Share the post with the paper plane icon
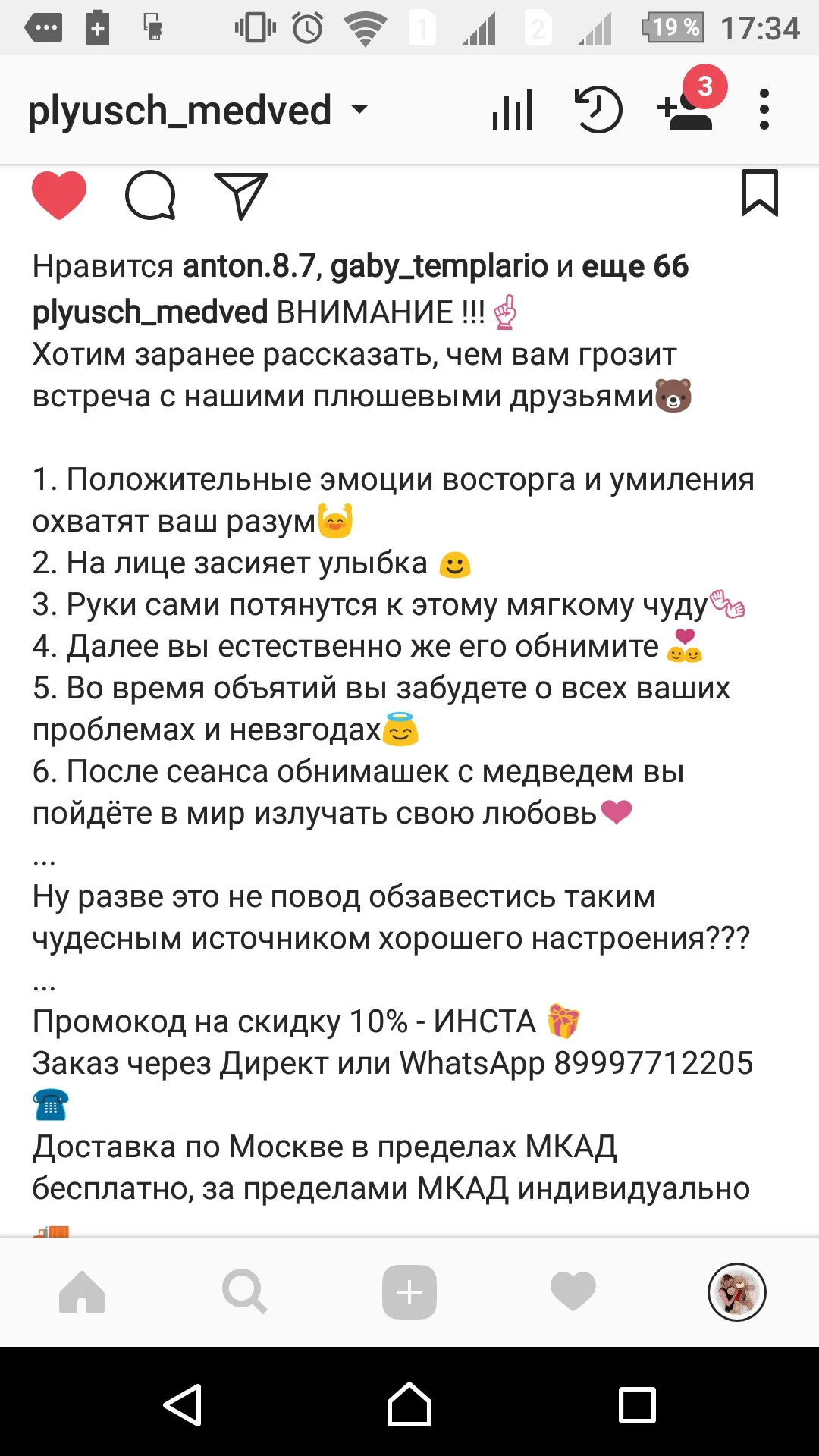 [x=241, y=196]
